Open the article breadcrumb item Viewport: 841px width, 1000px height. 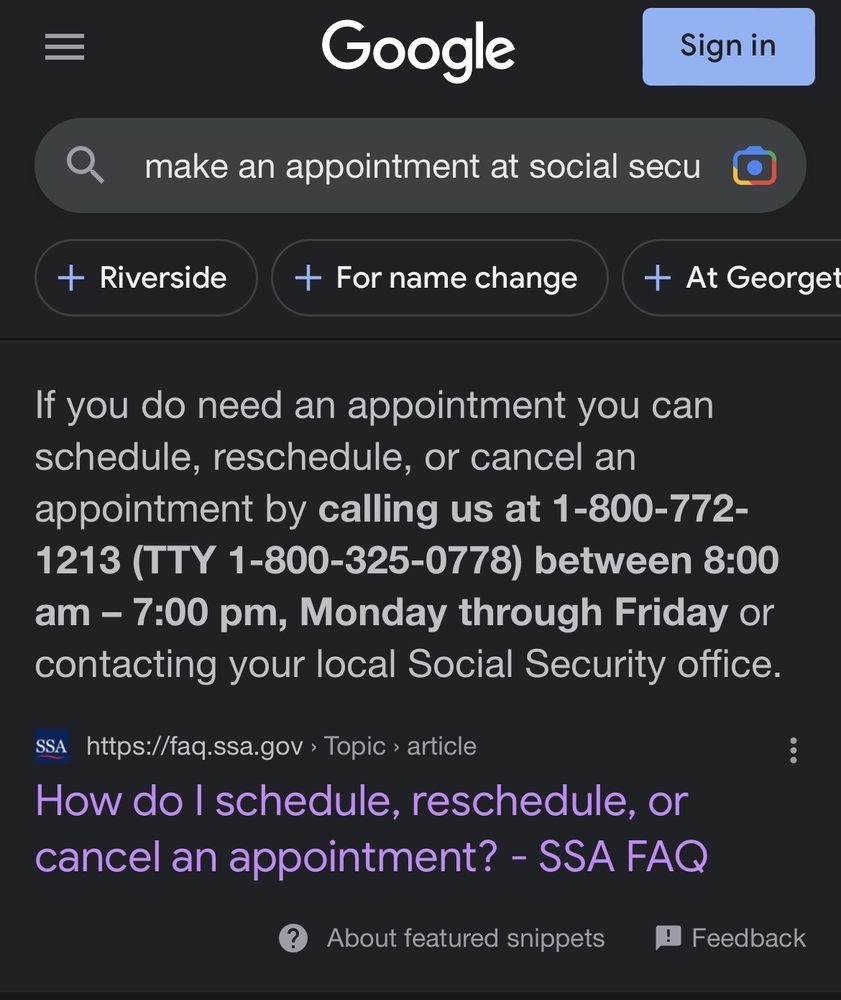click(442, 745)
